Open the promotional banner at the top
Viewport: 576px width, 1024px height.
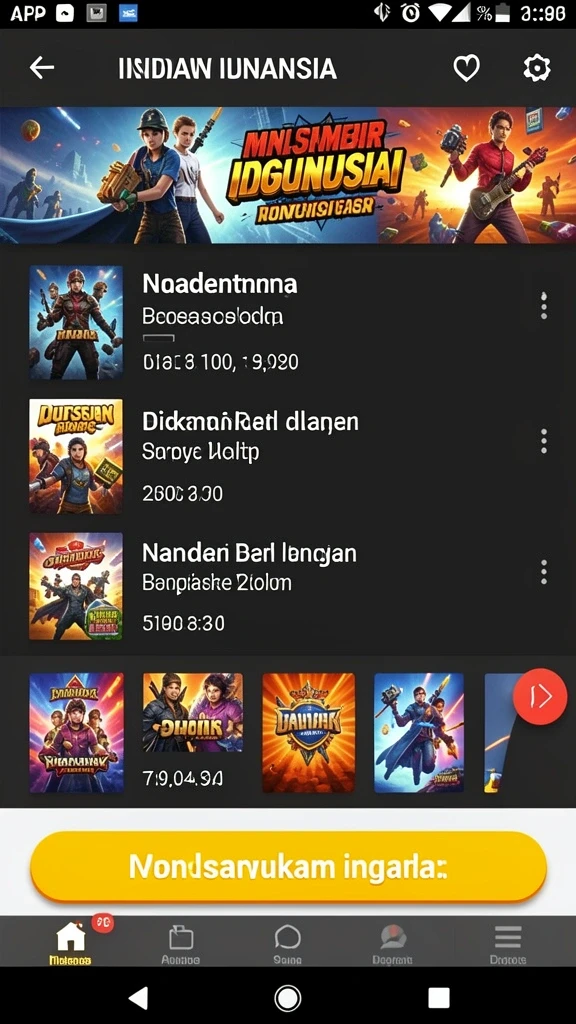(288, 175)
